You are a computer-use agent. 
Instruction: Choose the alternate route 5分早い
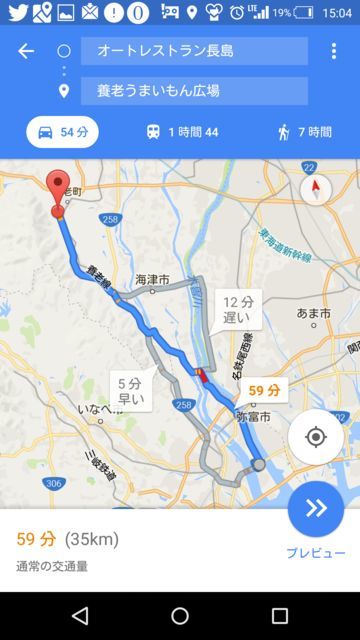130,391
